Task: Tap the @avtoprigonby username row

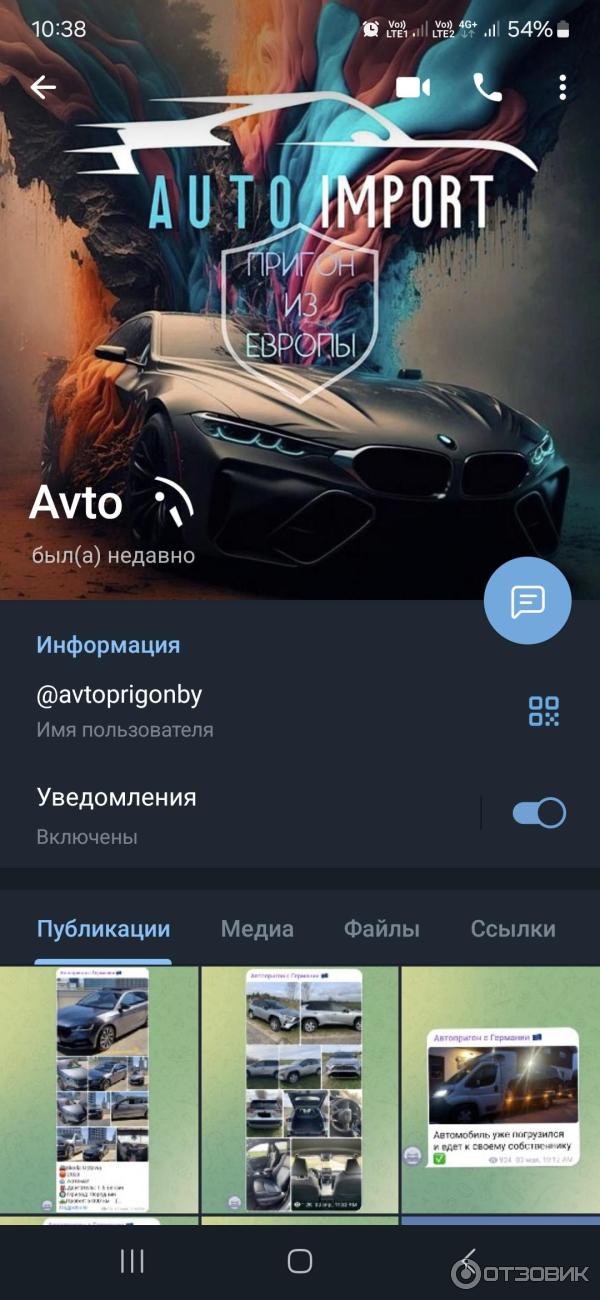Action: click(250, 711)
